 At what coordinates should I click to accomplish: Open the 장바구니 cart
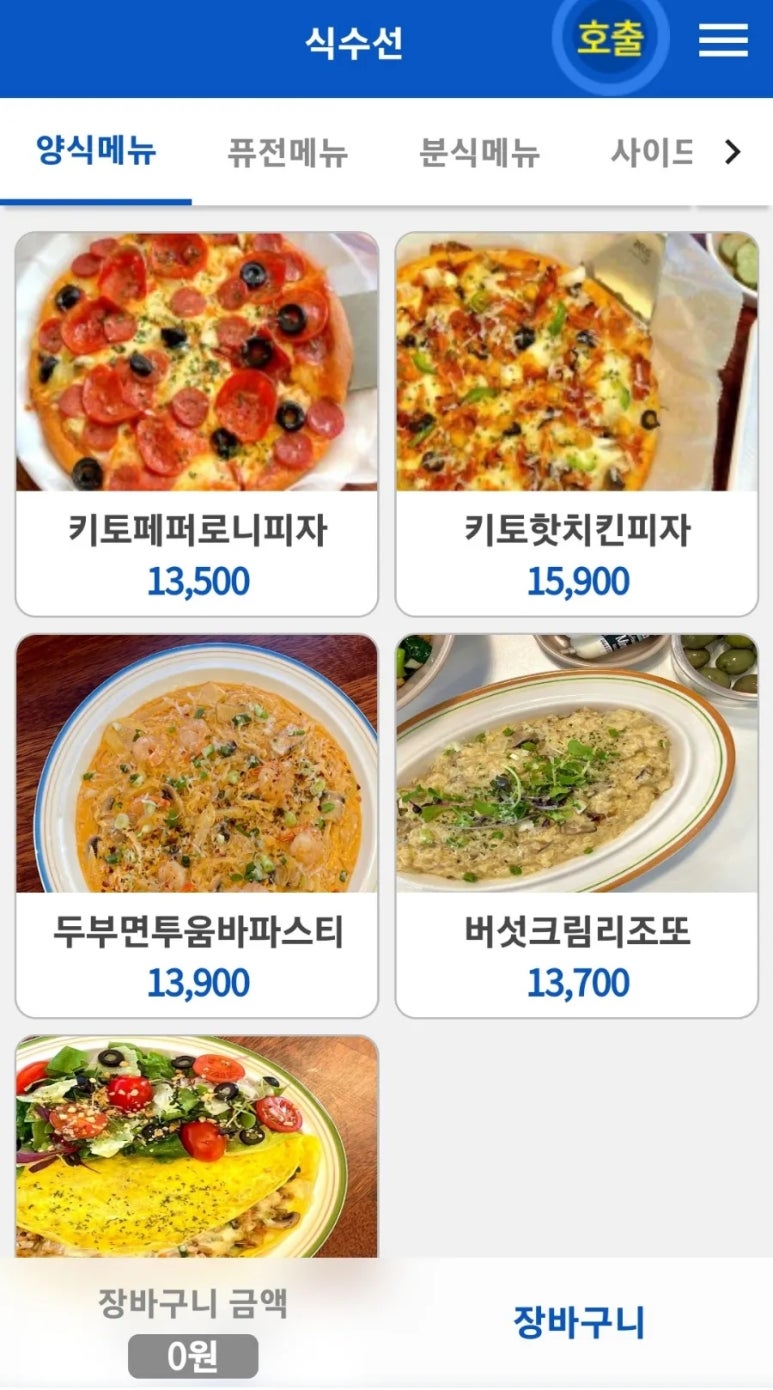[579, 1322]
